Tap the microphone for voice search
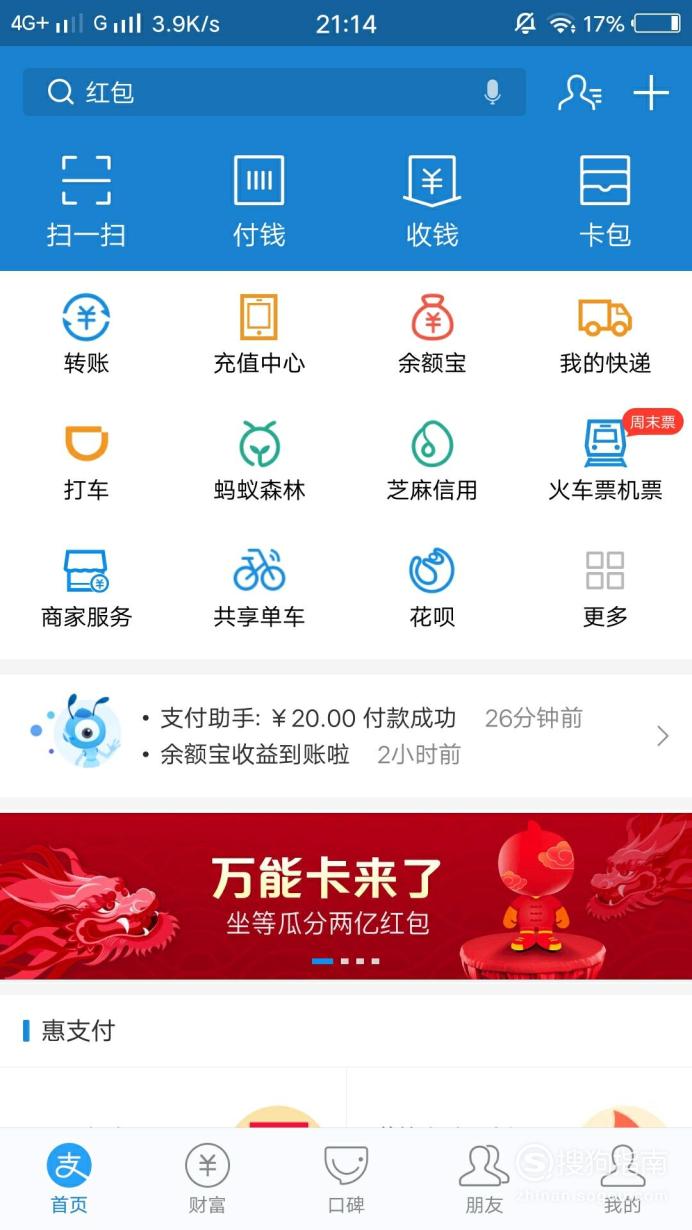692x1230 pixels. [x=492, y=93]
